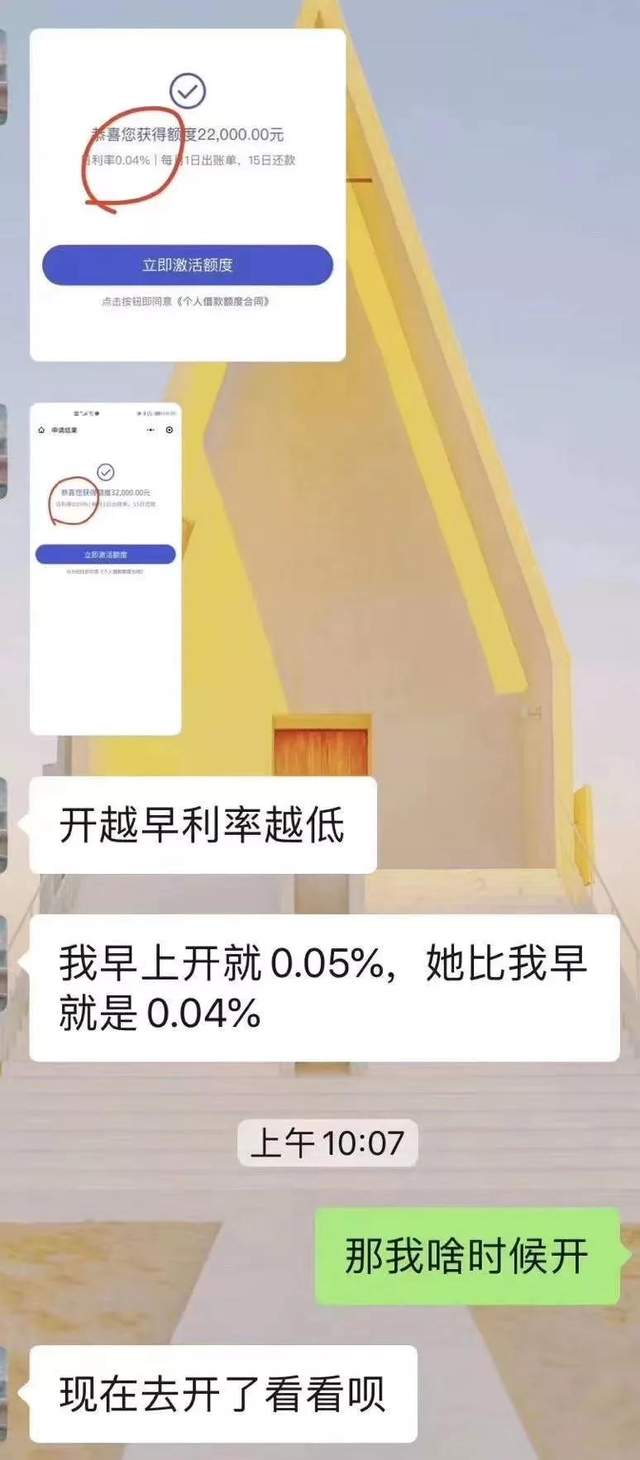
Task: Open the image message showing 22,000.00元 credit
Action: (187, 195)
